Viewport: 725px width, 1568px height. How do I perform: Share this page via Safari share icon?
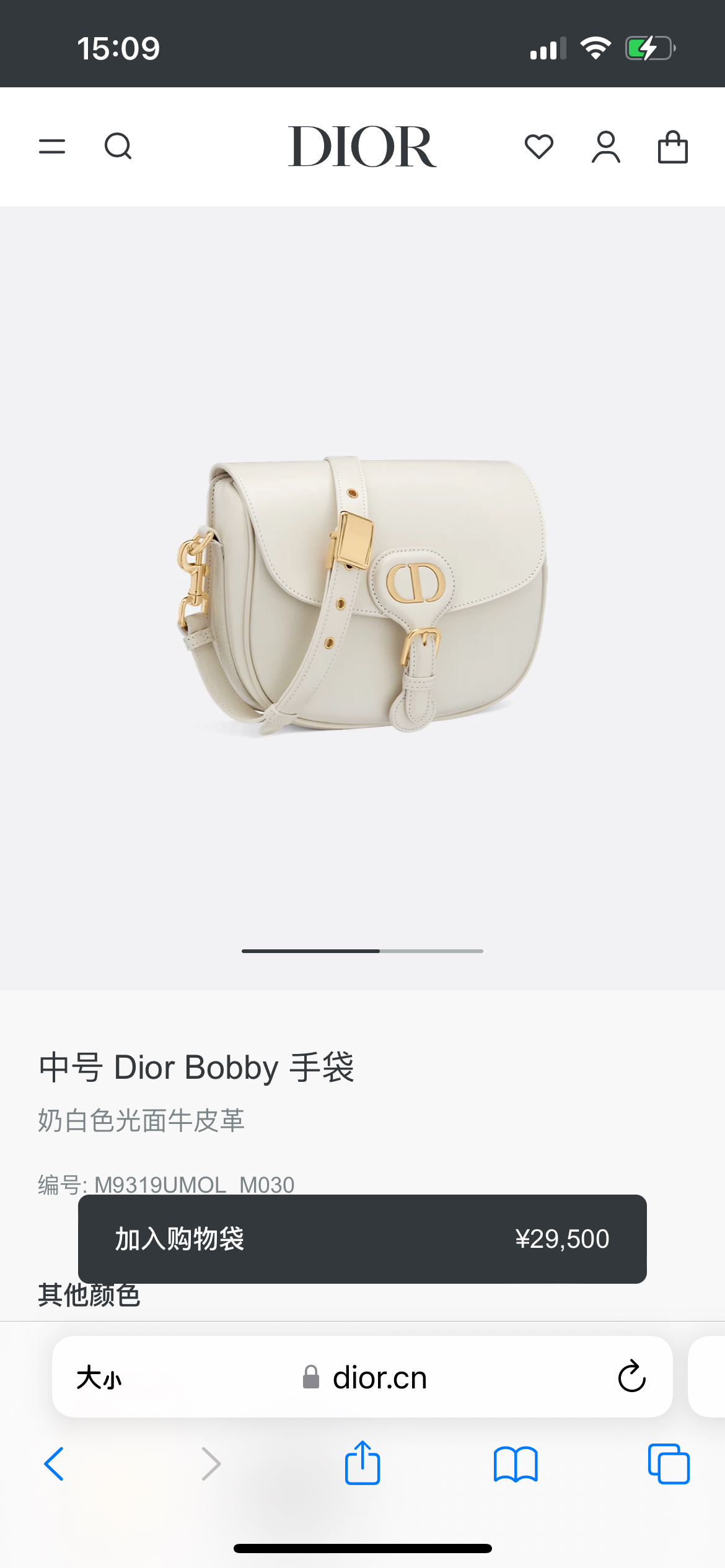coord(362,1463)
